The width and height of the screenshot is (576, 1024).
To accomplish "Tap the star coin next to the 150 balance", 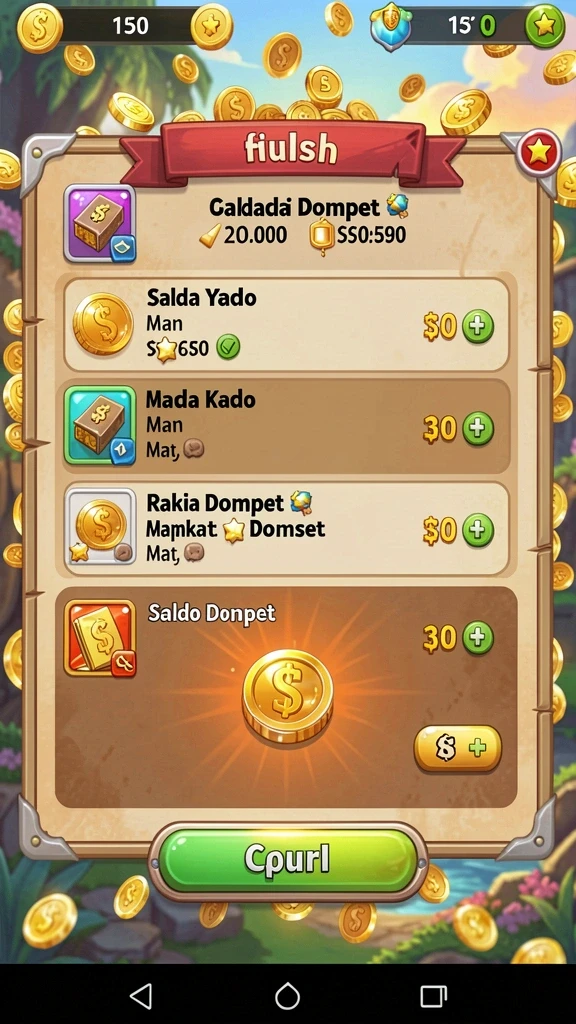I will [212, 27].
